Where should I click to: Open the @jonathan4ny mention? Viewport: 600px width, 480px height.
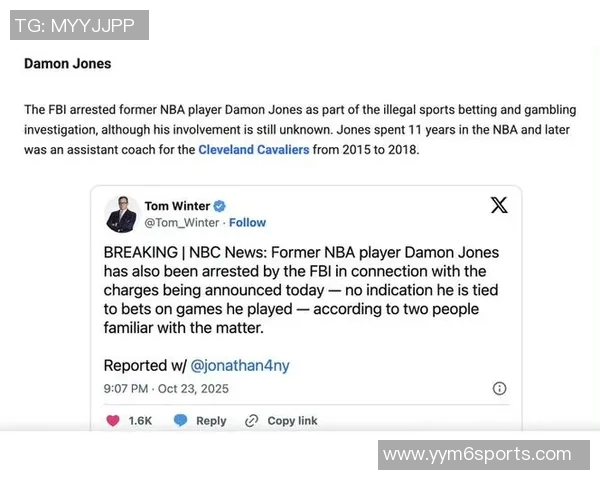point(240,365)
